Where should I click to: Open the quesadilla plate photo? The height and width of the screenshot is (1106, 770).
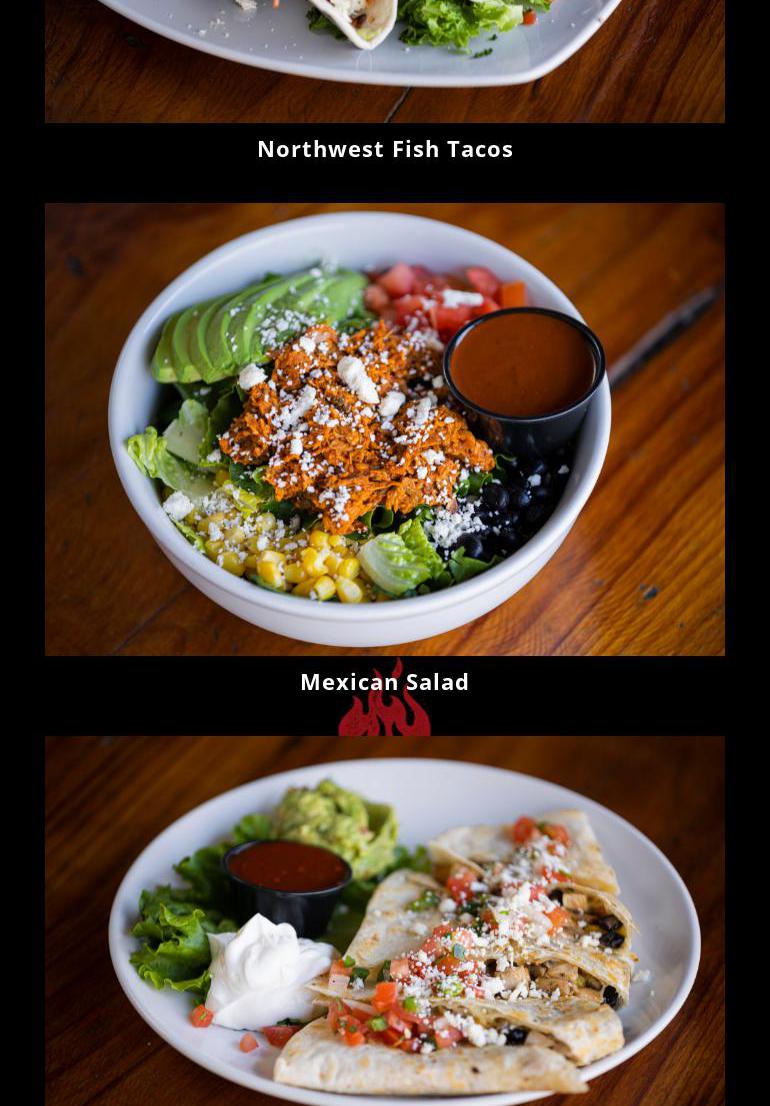(384, 920)
